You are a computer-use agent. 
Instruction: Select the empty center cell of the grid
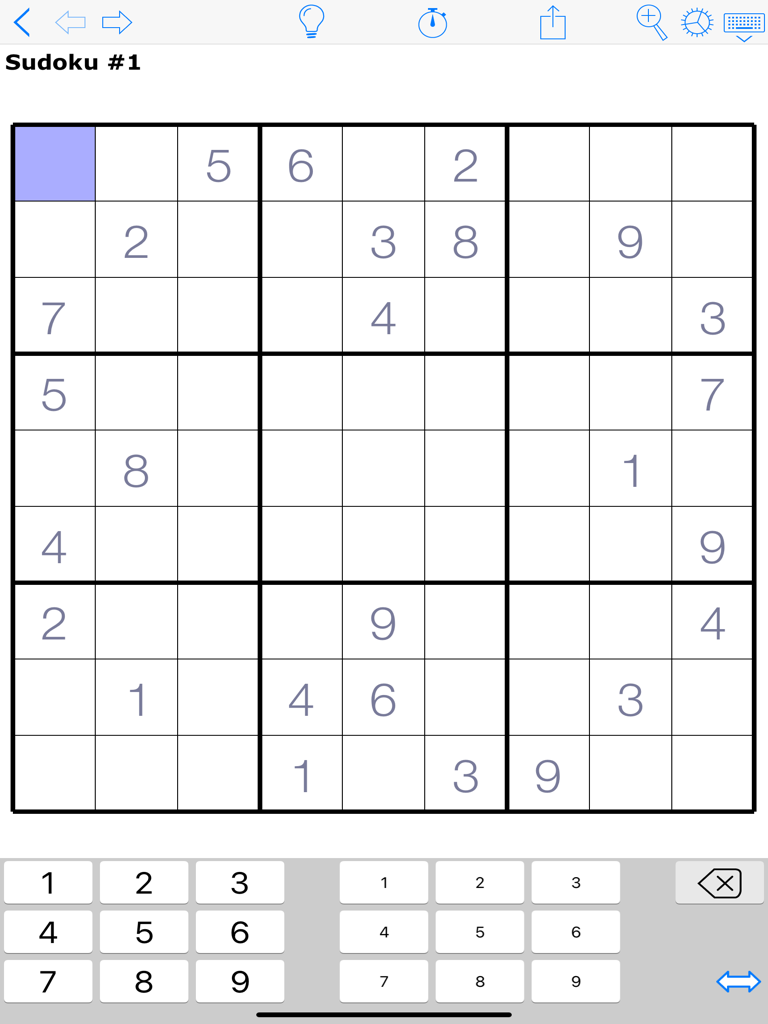point(383,469)
